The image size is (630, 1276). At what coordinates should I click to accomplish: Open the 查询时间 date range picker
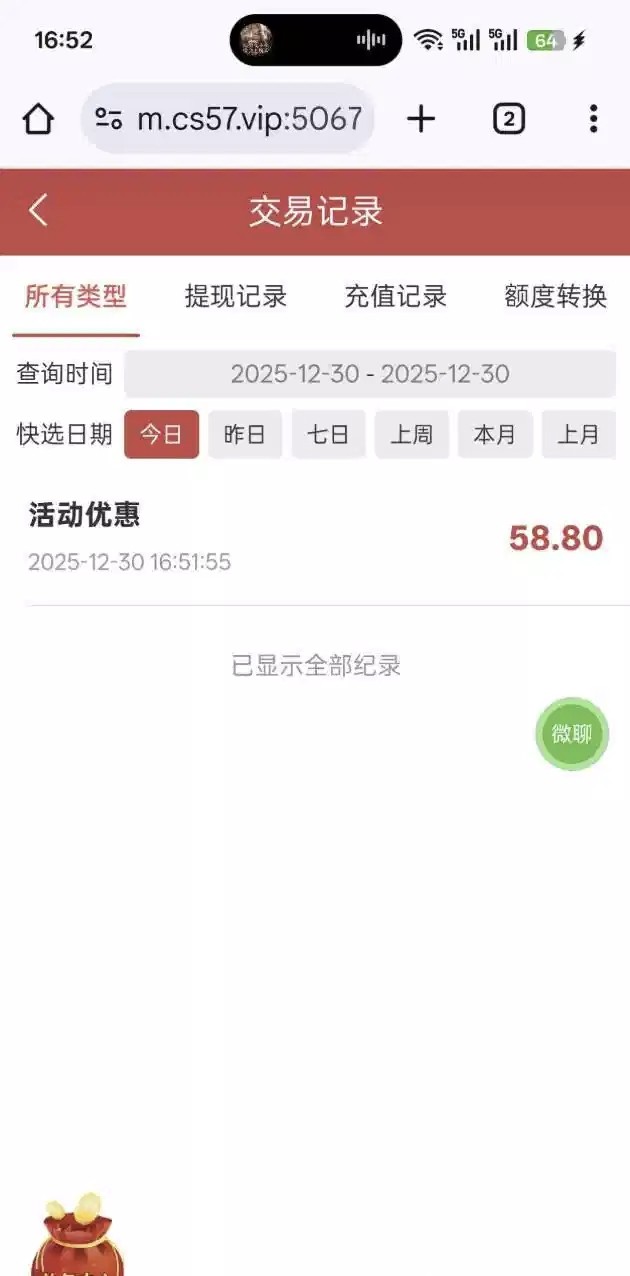[370, 374]
